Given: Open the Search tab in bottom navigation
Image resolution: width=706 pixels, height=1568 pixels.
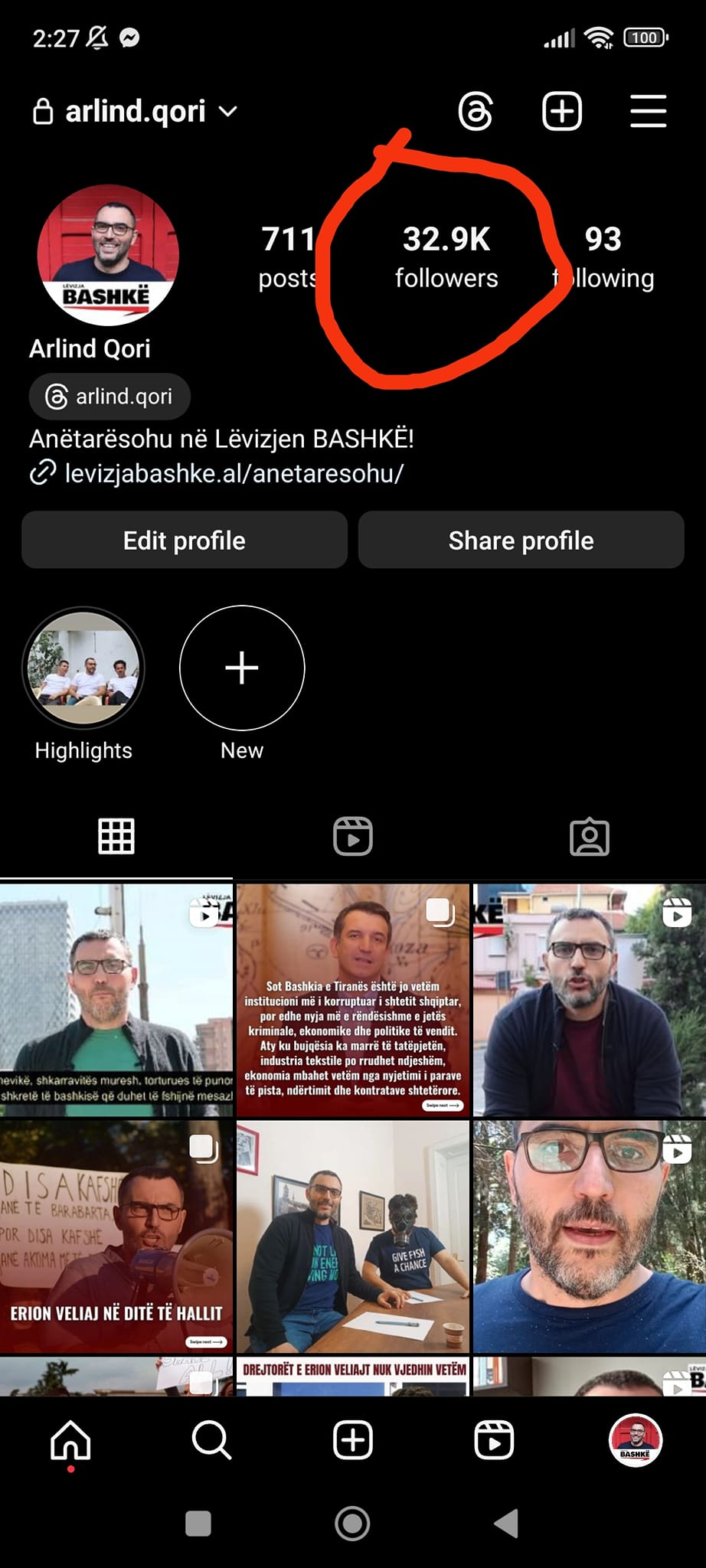Looking at the screenshot, I should (x=211, y=1441).
